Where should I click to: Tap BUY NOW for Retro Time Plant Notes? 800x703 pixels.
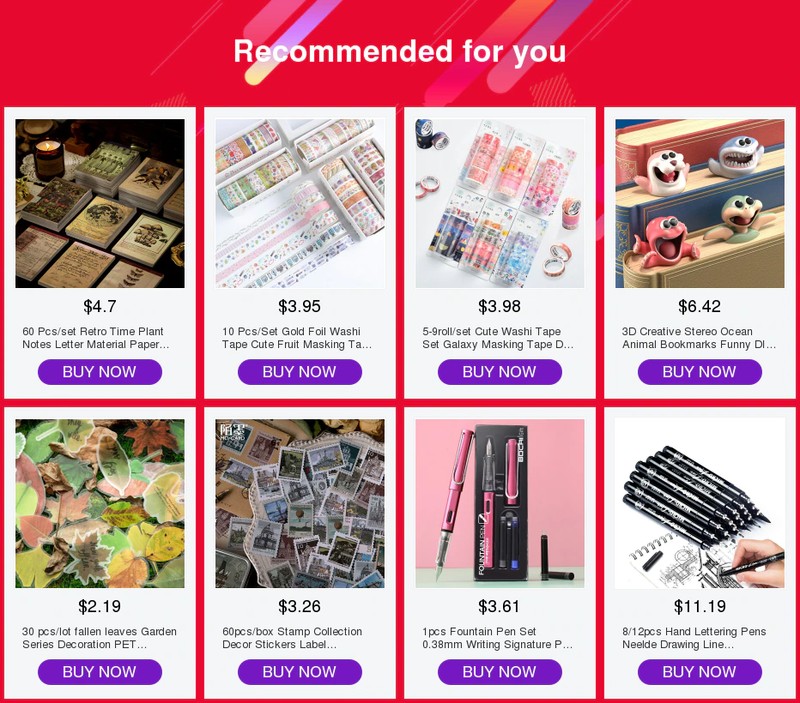click(x=100, y=372)
